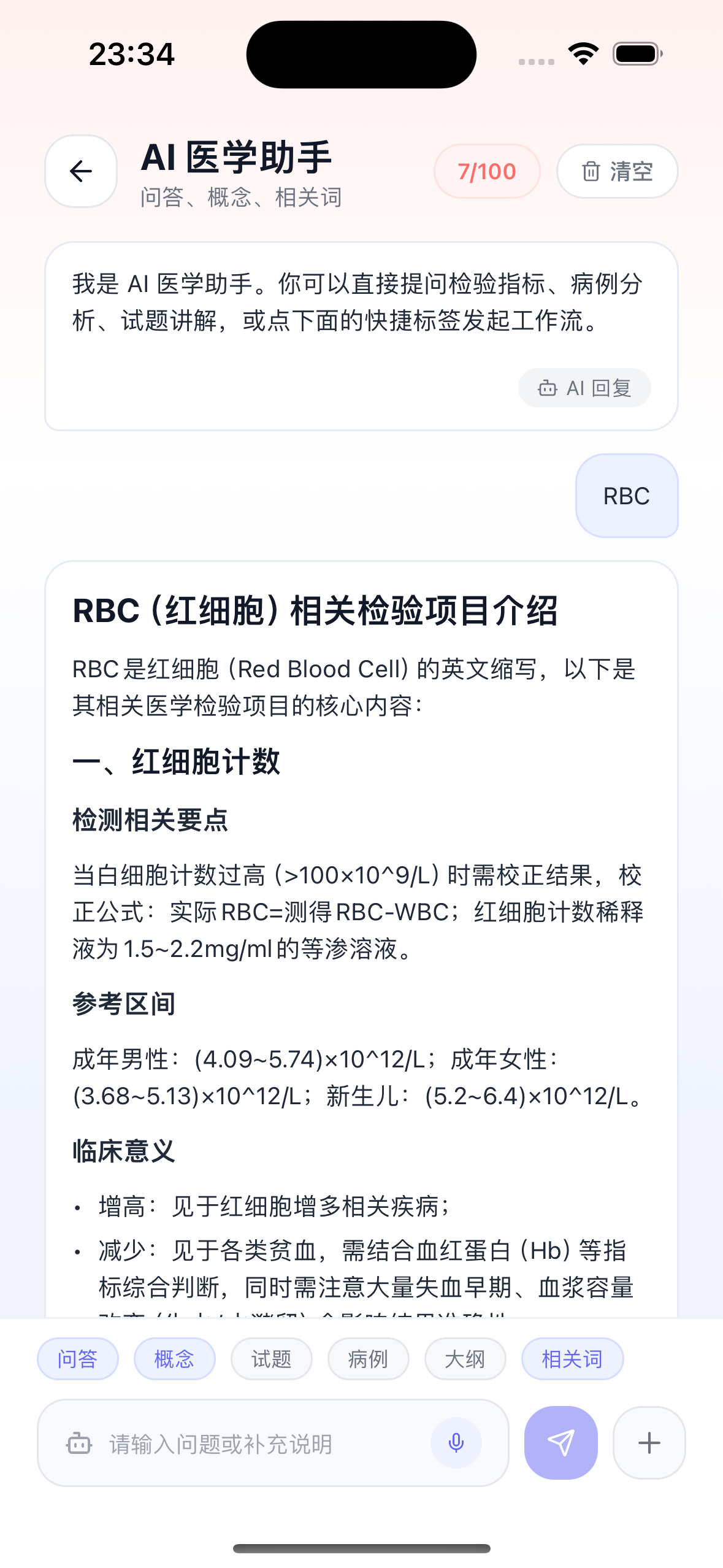Choose the 病例 chip
The height and width of the screenshot is (1568, 723).
click(x=369, y=1359)
